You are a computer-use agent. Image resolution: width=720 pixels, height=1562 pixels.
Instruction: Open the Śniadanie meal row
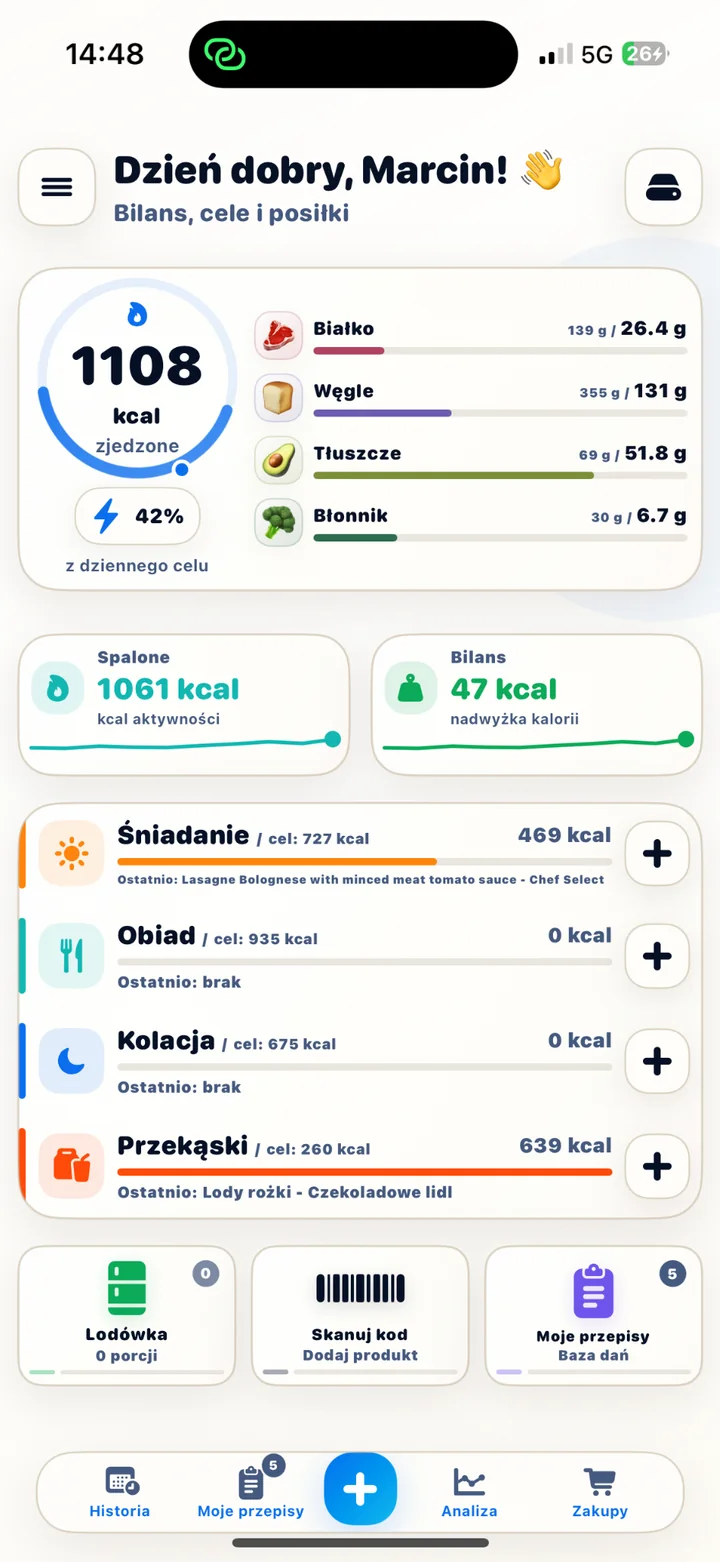click(320, 854)
